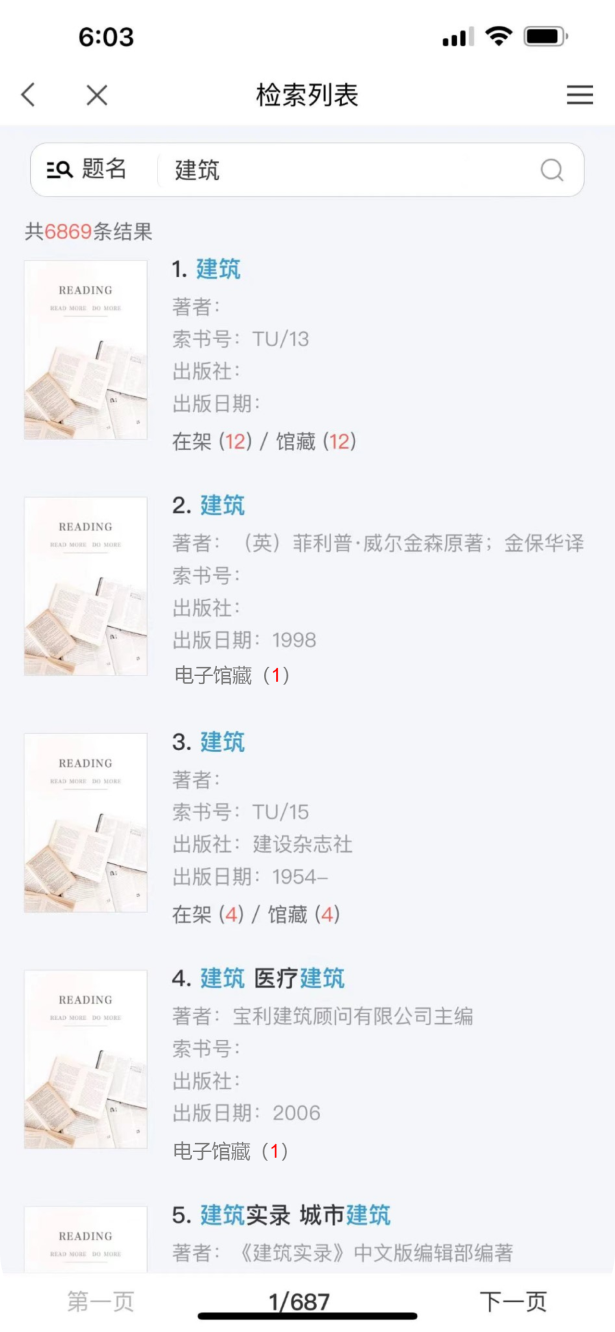Run search with magnifier icon
Viewport: 615px width, 1332px height.
(x=552, y=170)
